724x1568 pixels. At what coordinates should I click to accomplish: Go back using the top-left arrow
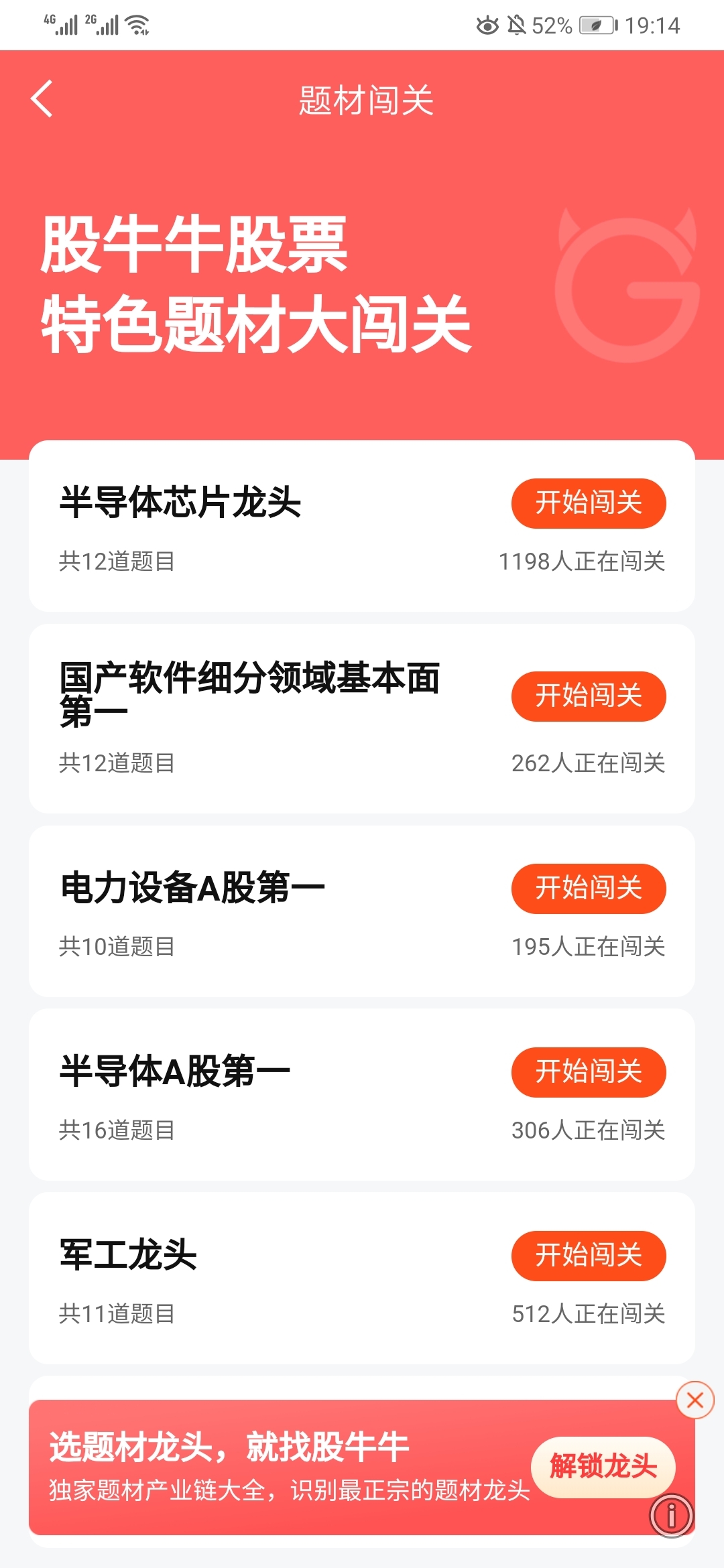pyautogui.click(x=42, y=99)
